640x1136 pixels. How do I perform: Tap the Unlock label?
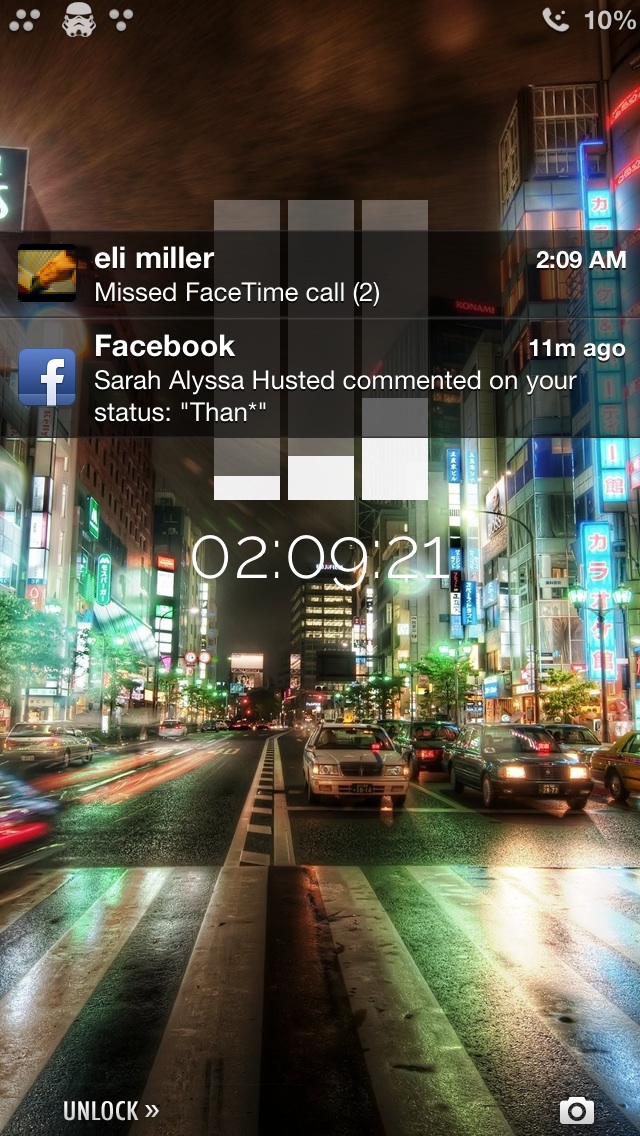pyautogui.click(x=111, y=1111)
